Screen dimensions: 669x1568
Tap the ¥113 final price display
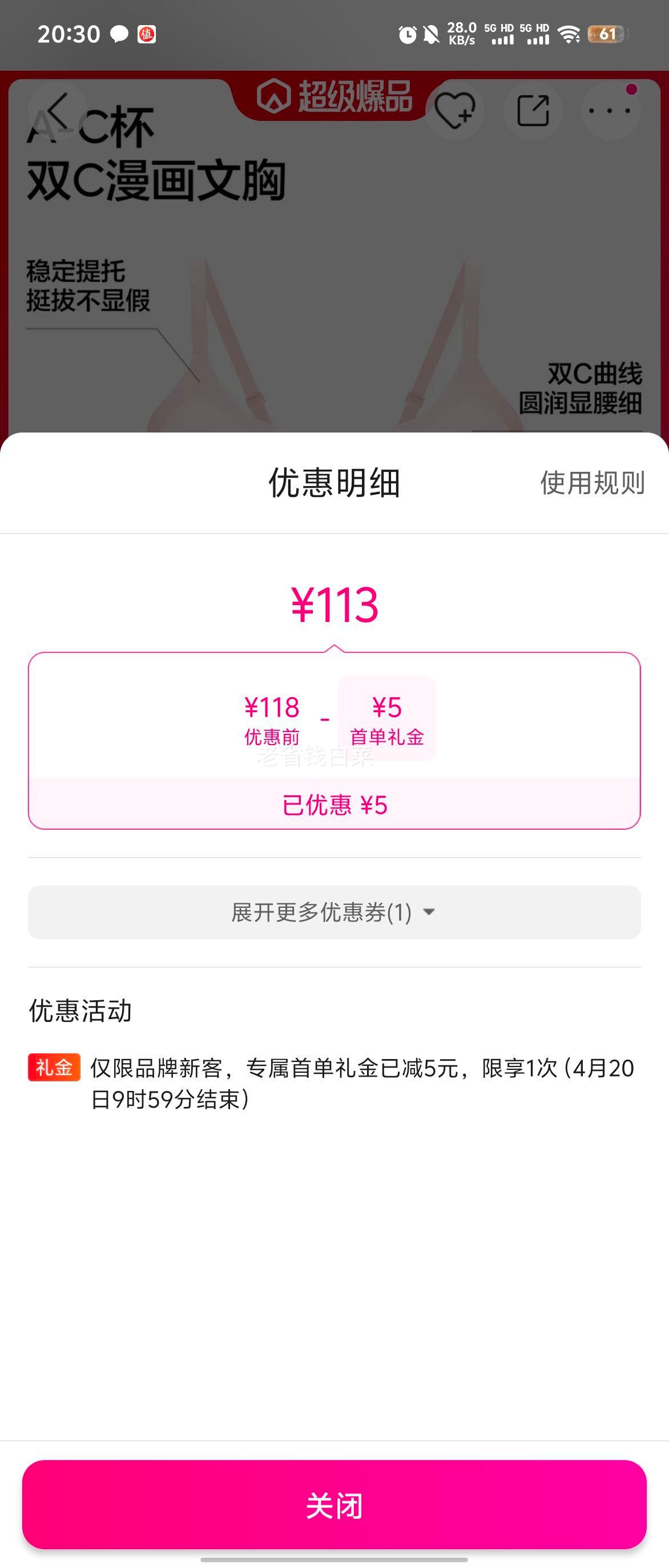coord(334,605)
